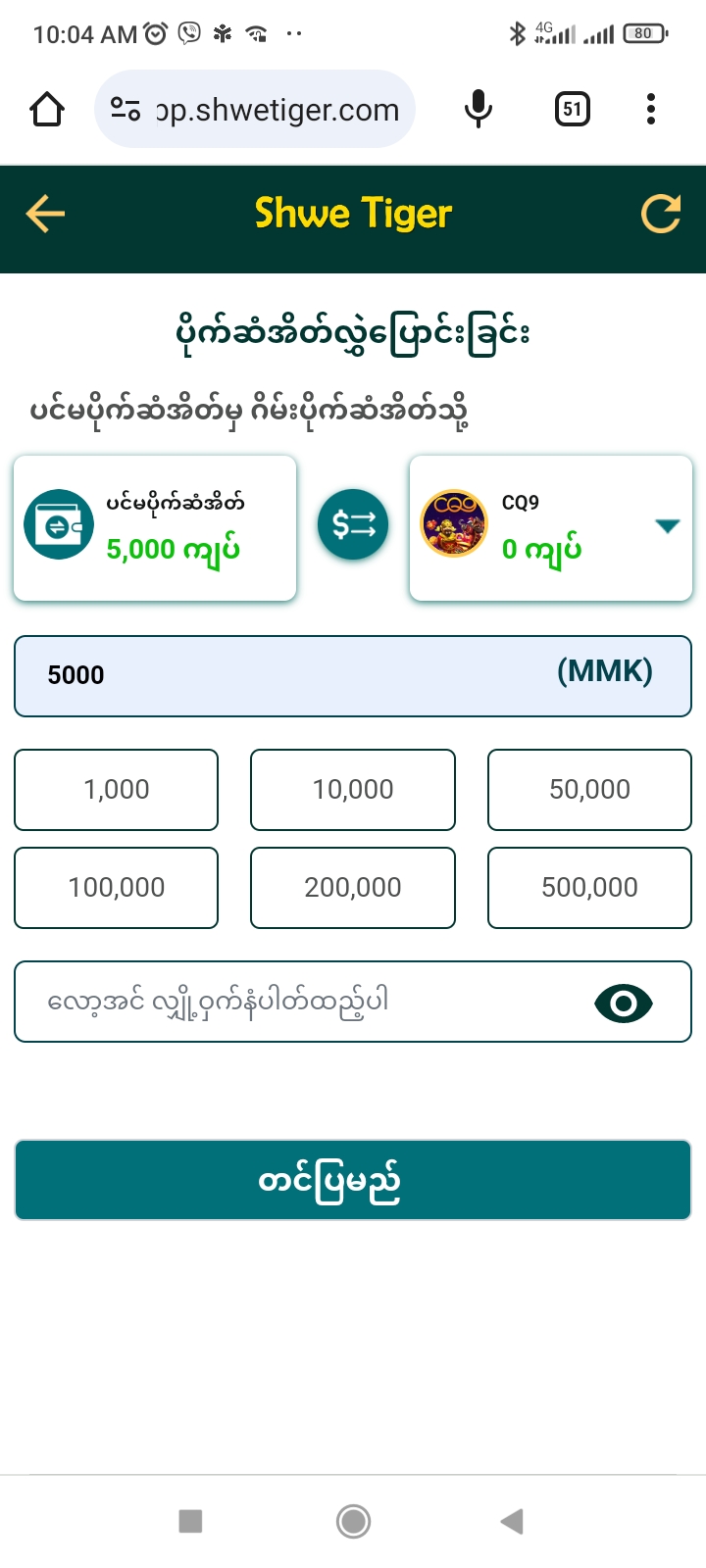Viewport: 706px width, 1568px height.
Task: Submit the transfer with the teal button
Action: [x=353, y=1180]
